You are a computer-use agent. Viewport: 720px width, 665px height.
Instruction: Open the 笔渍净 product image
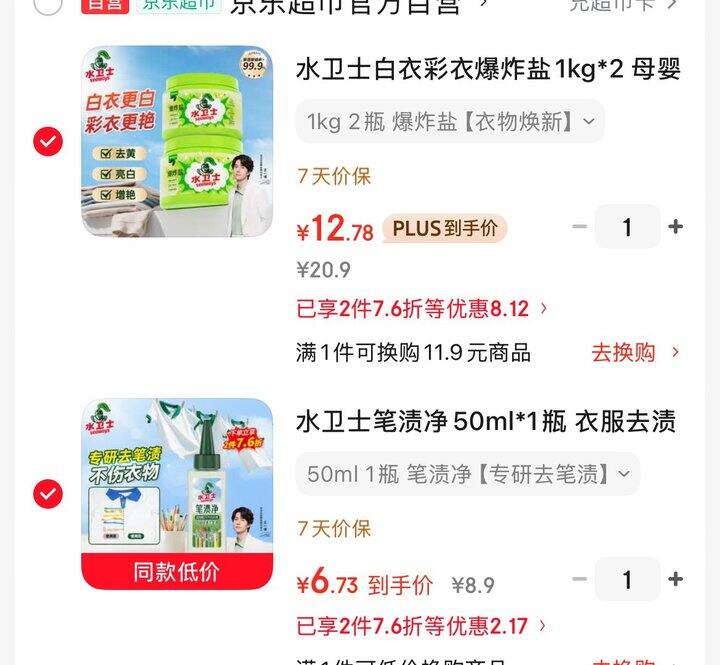point(177,494)
